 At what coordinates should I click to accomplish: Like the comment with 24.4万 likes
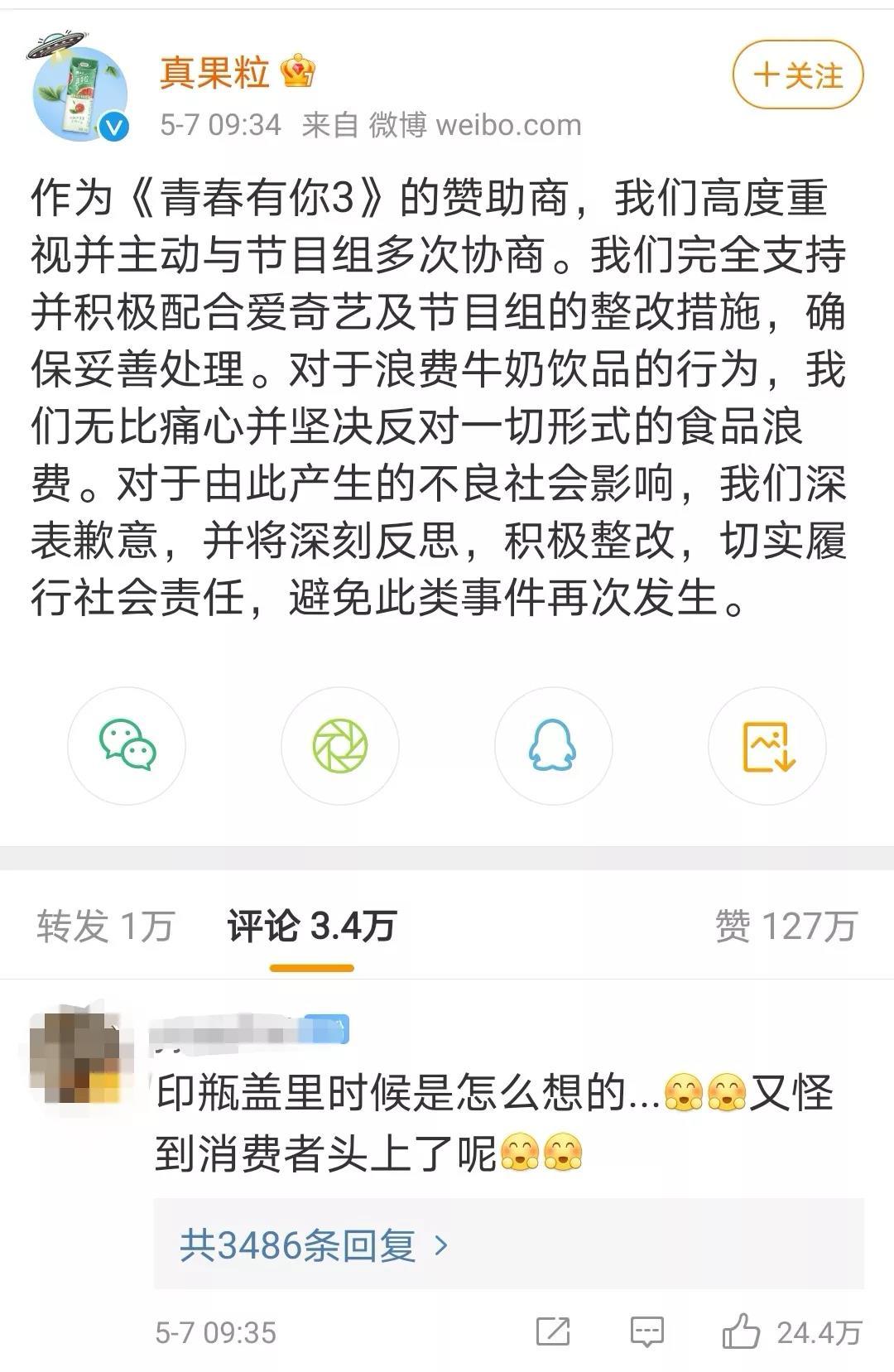coord(742,1332)
